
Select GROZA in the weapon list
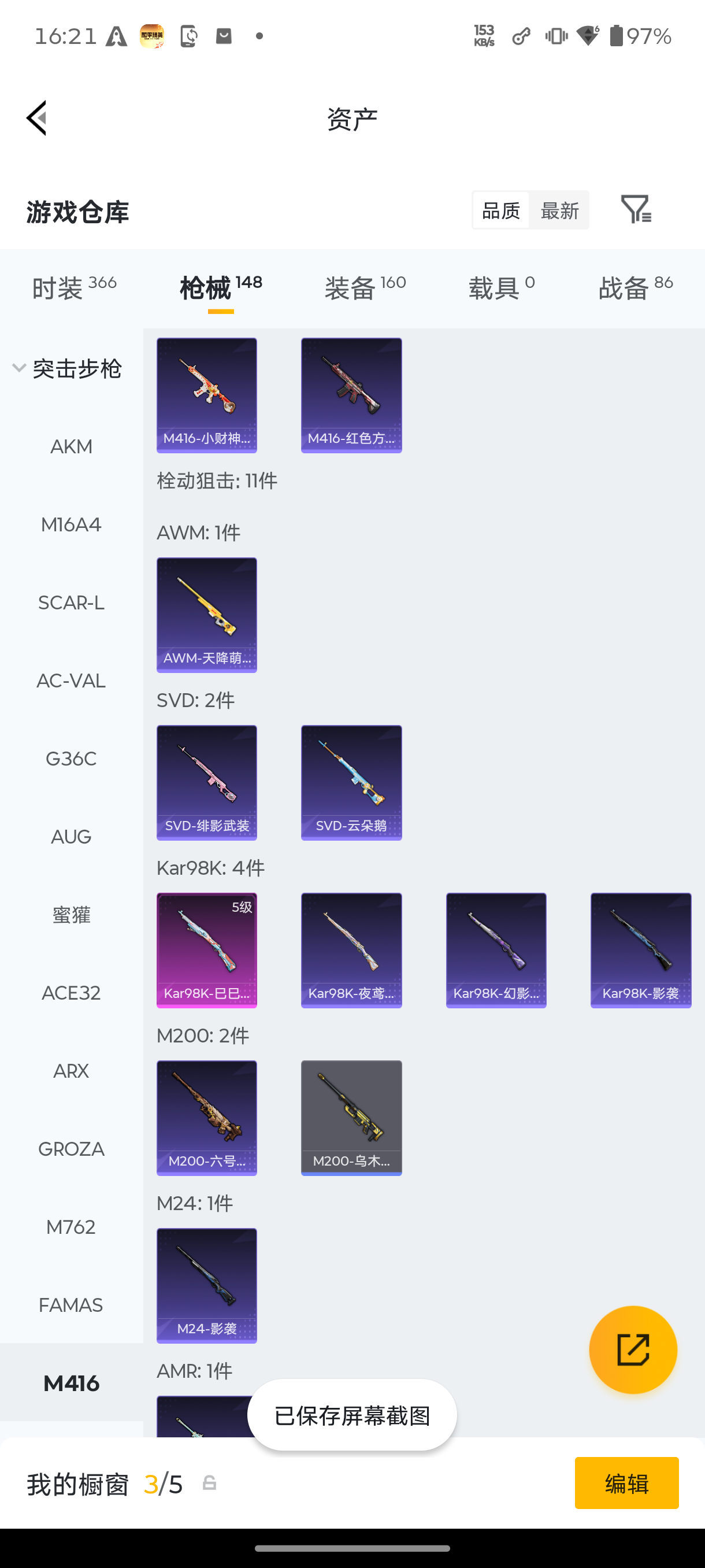tap(71, 1149)
